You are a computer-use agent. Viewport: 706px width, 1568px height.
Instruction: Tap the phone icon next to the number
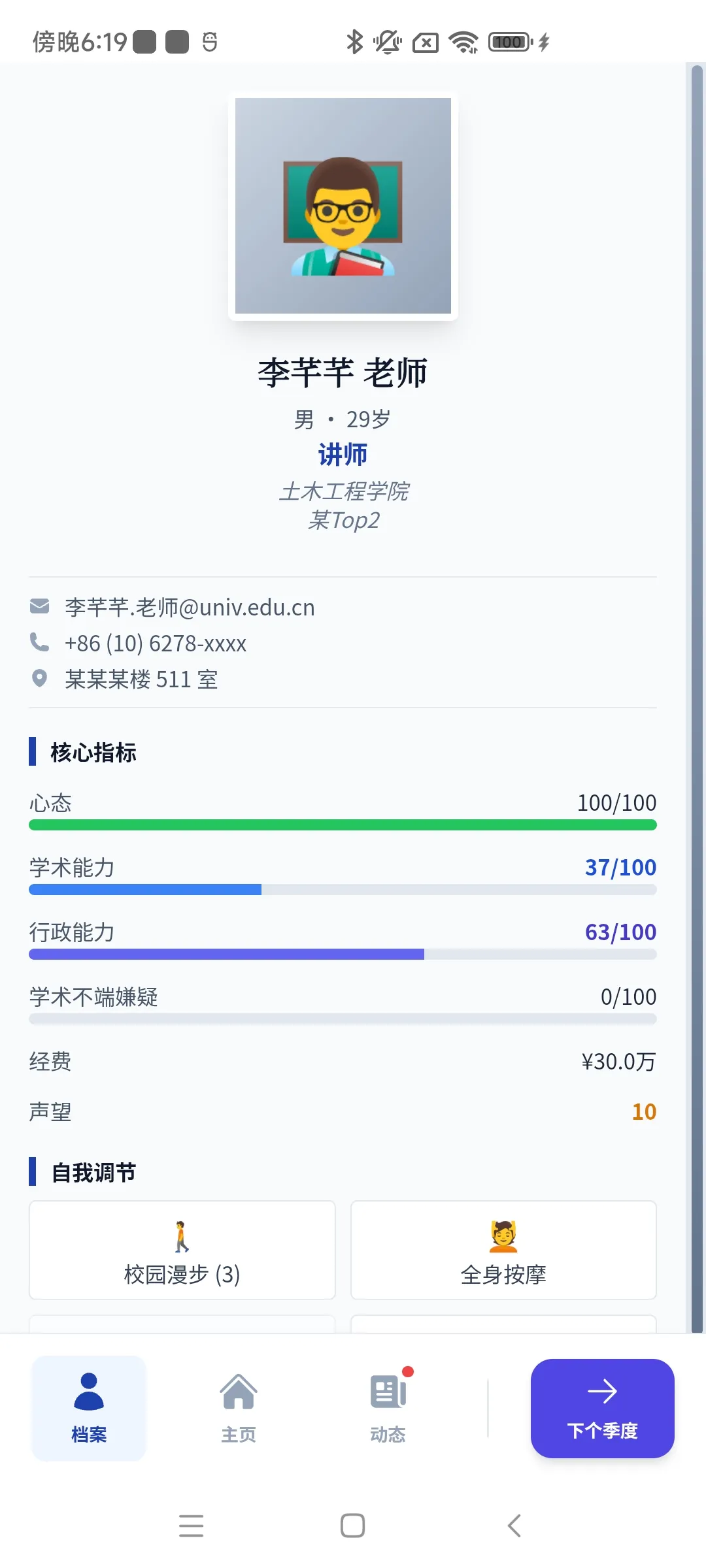click(40, 644)
